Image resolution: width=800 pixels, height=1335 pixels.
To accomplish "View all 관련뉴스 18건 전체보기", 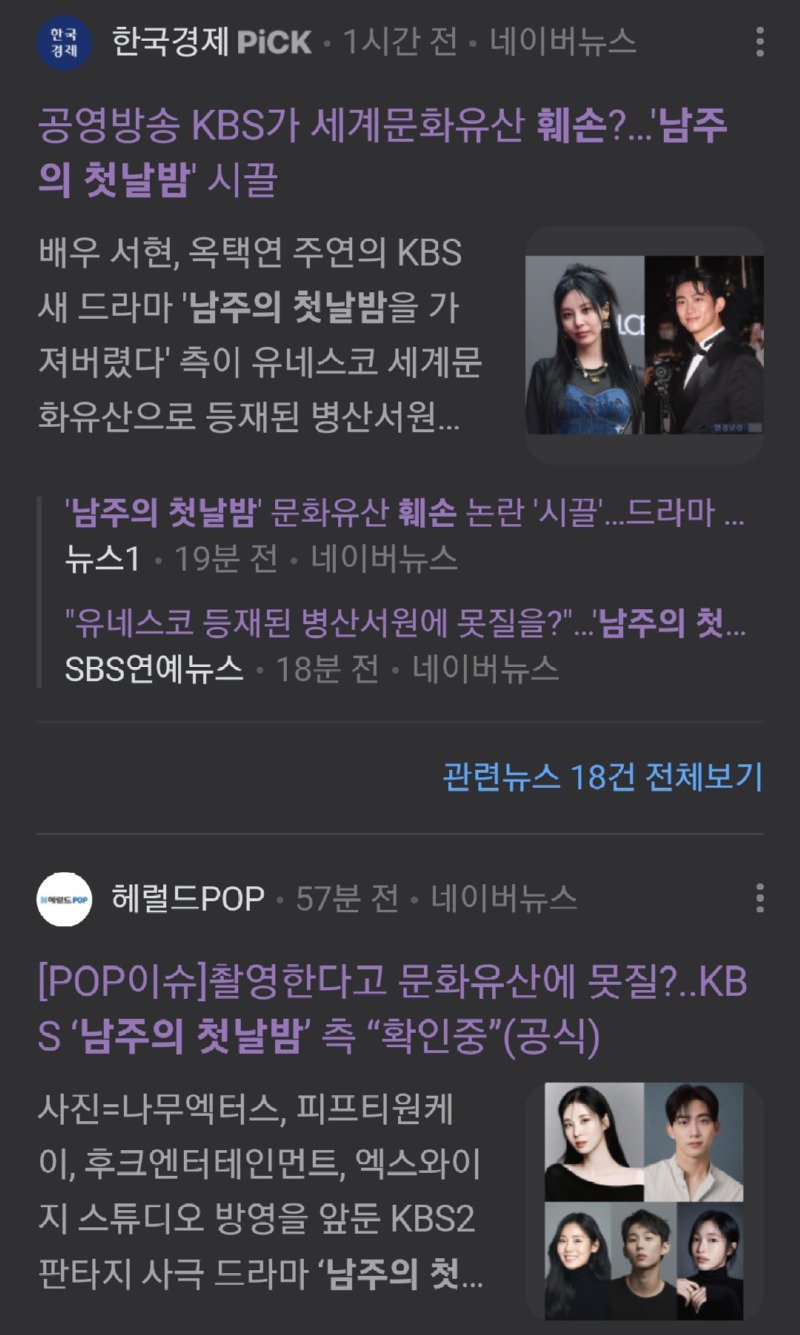I will pos(602,776).
